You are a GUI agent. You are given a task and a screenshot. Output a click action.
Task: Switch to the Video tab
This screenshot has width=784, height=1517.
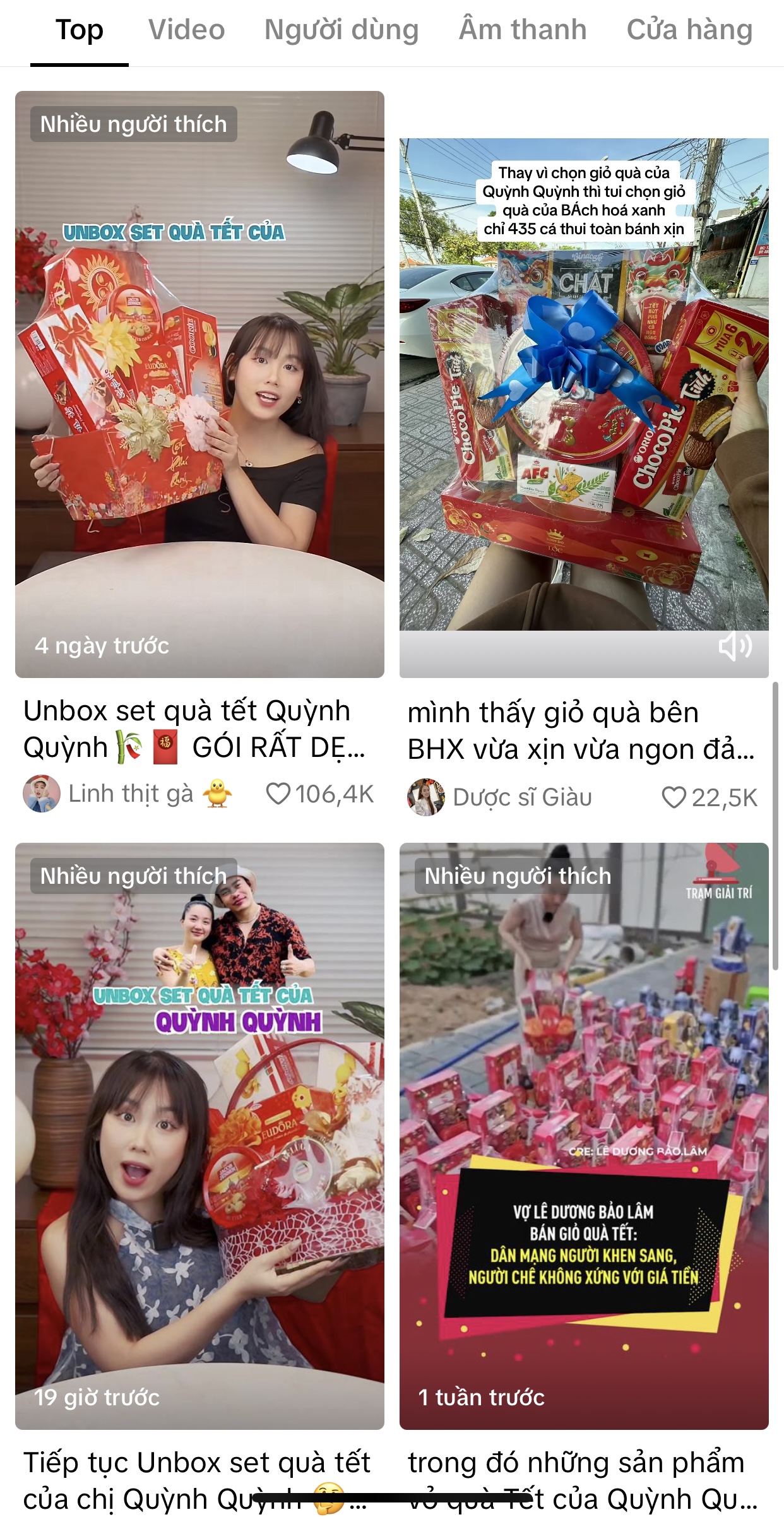click(x=186, y=30)
